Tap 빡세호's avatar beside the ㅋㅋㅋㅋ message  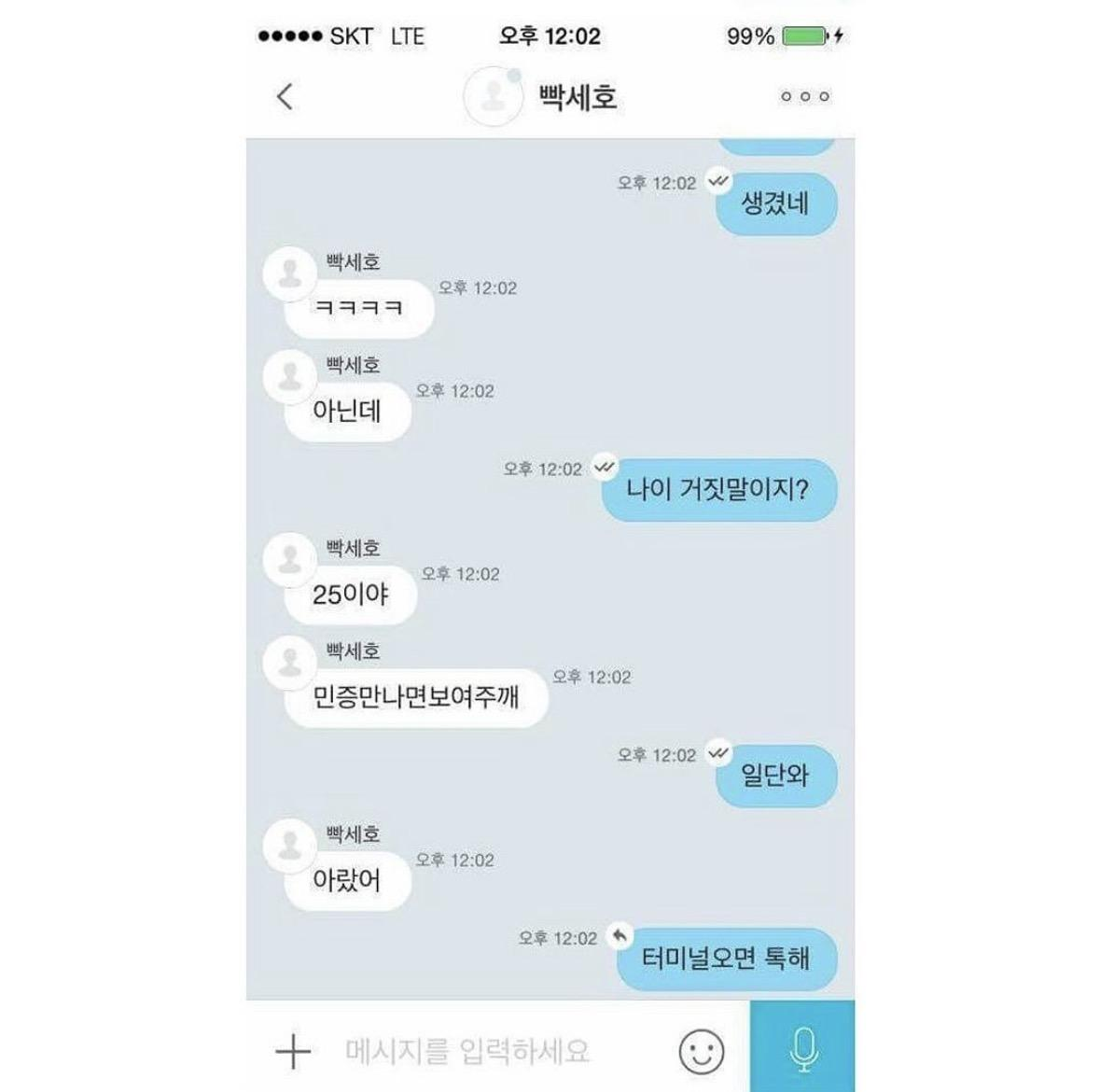(290, 273)
